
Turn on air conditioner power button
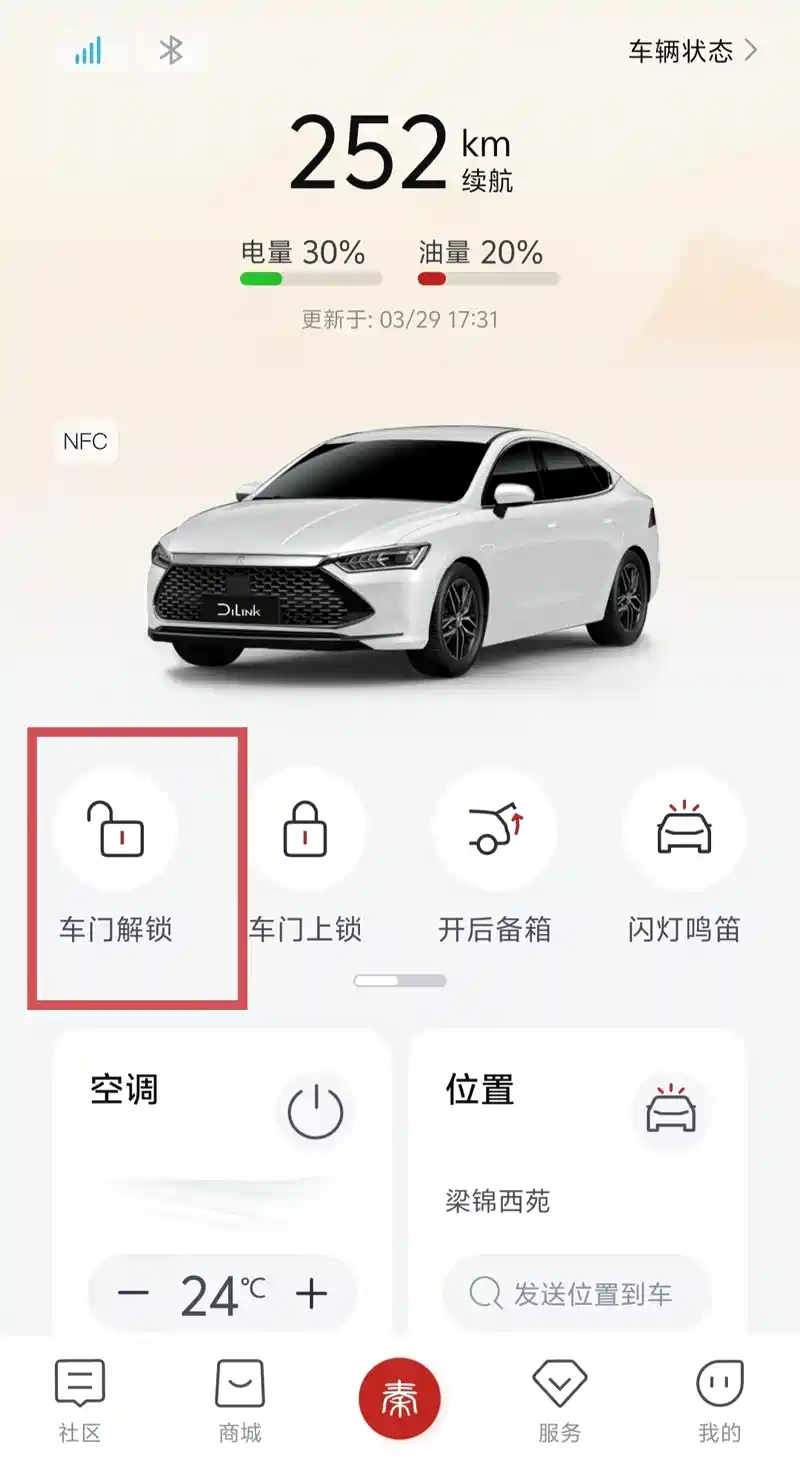(315, 1113)
